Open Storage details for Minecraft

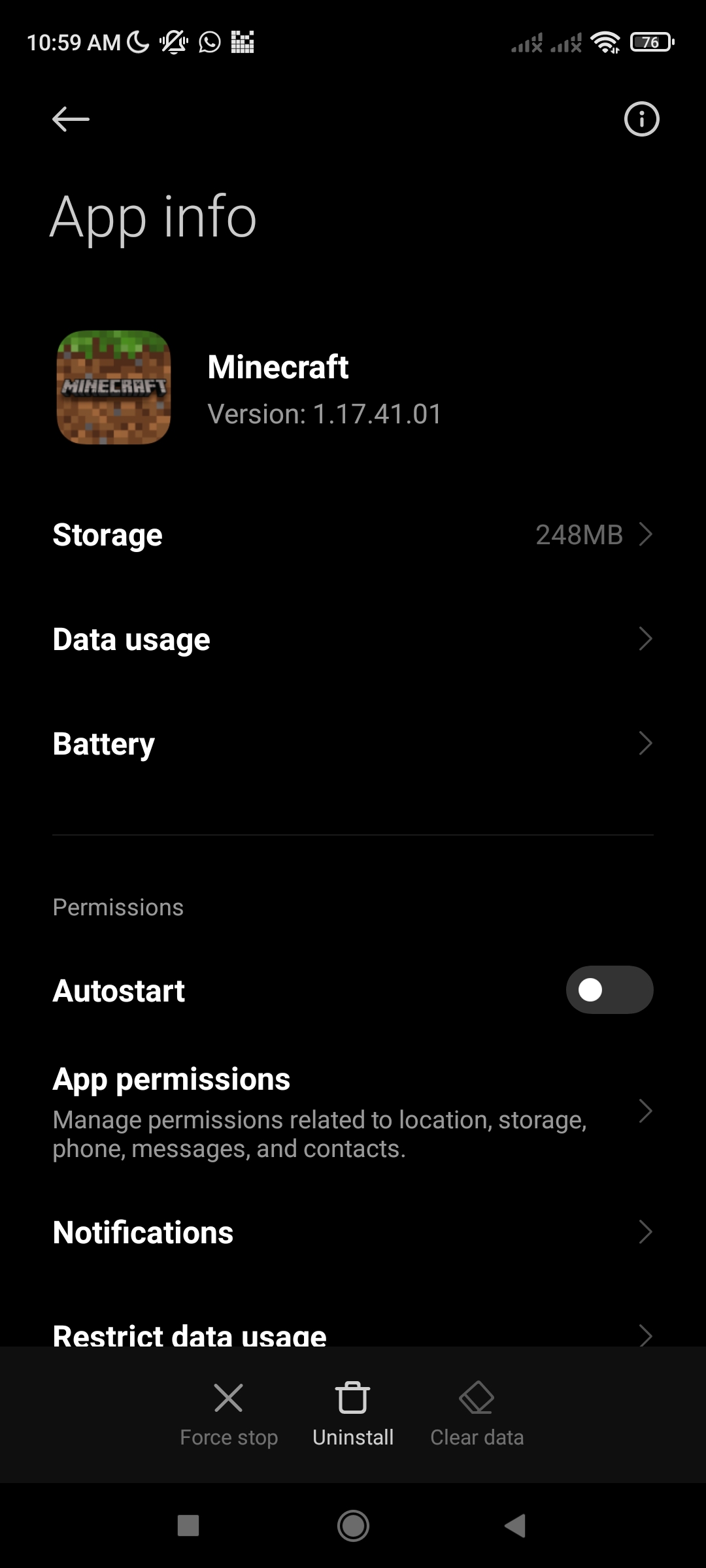pyautogui.click(x=353, y=534)
